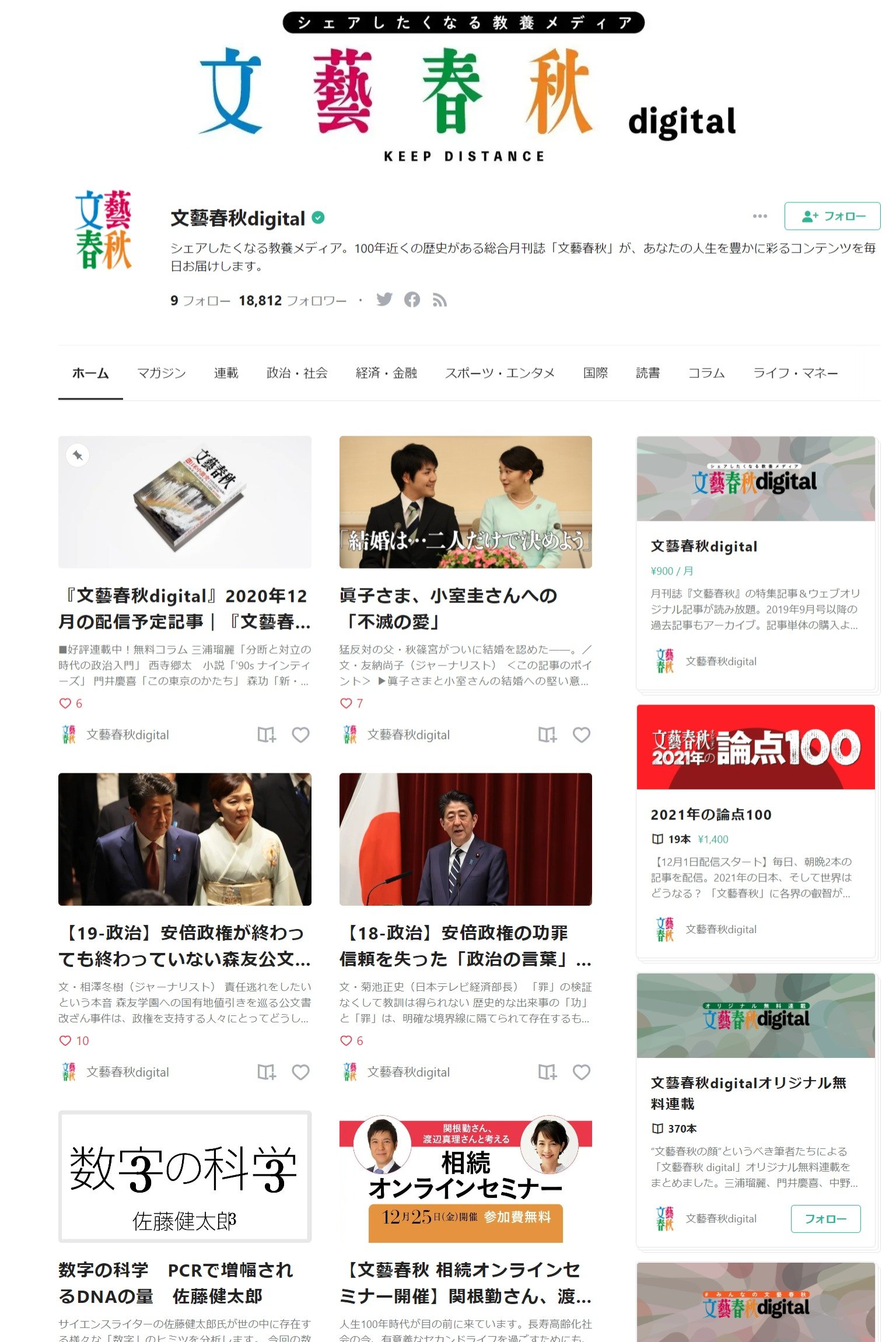Open the RSS feed icon

(x=439, y=300)
